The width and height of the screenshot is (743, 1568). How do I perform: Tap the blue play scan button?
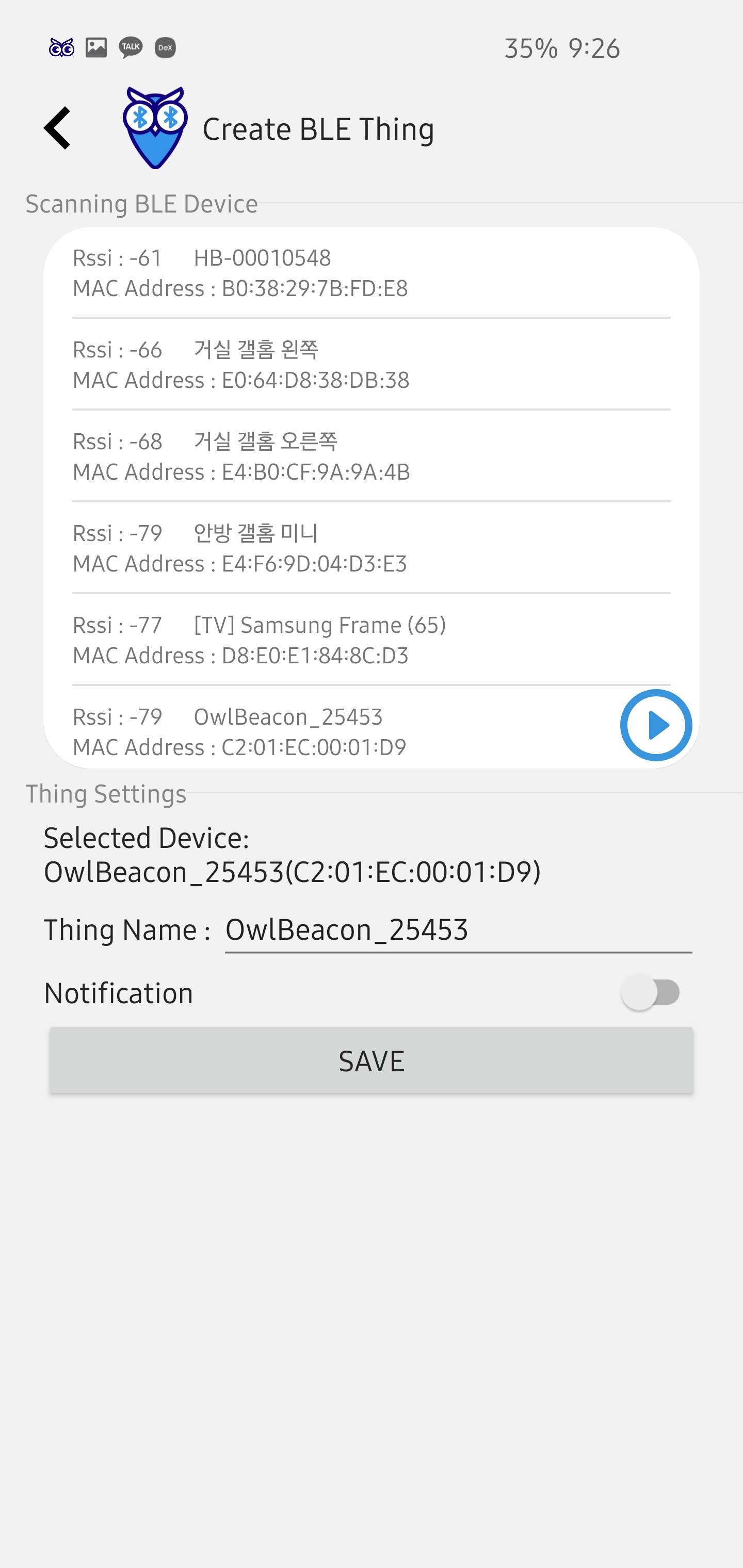pos(655,725)
